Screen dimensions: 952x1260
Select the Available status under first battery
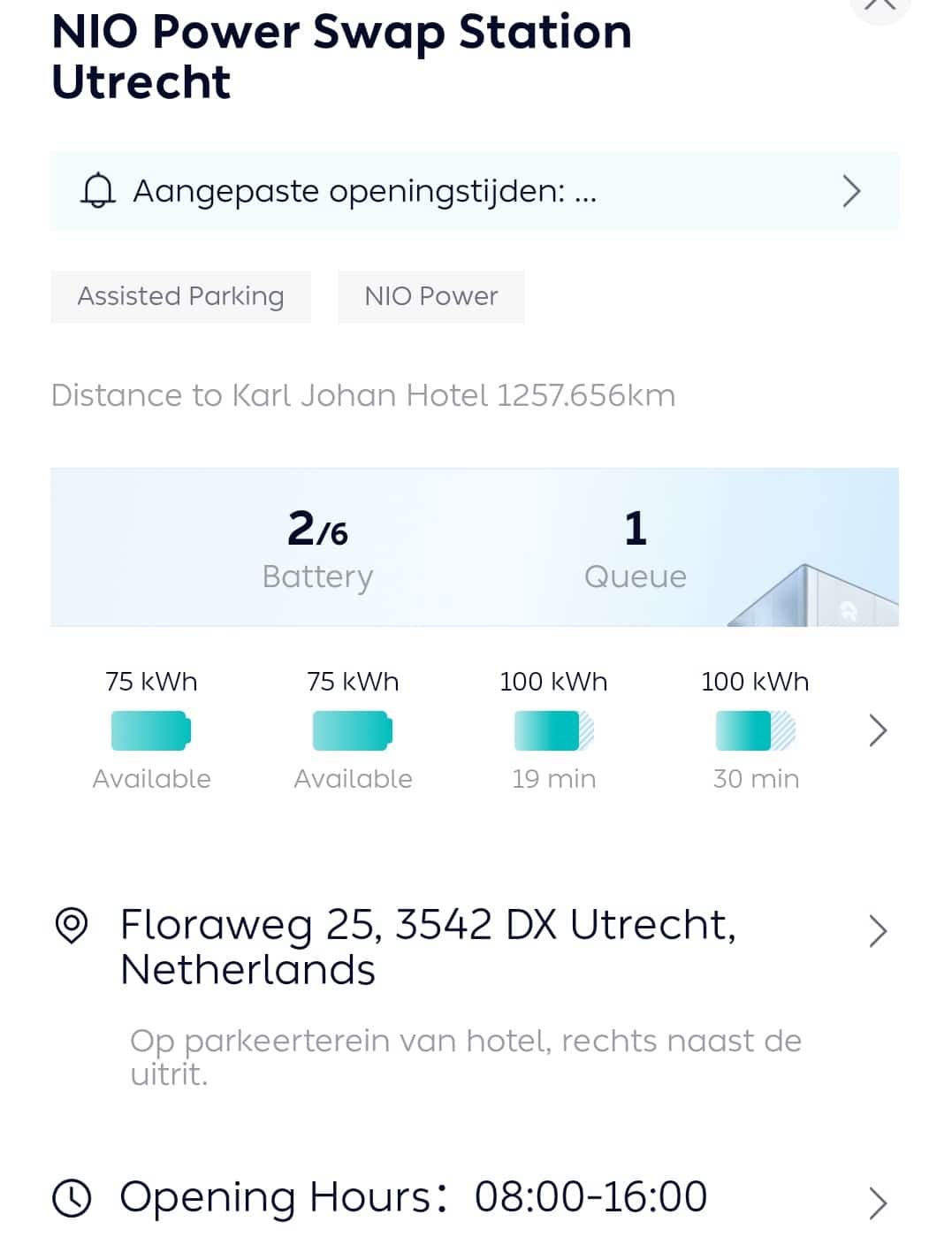point(151,778)
